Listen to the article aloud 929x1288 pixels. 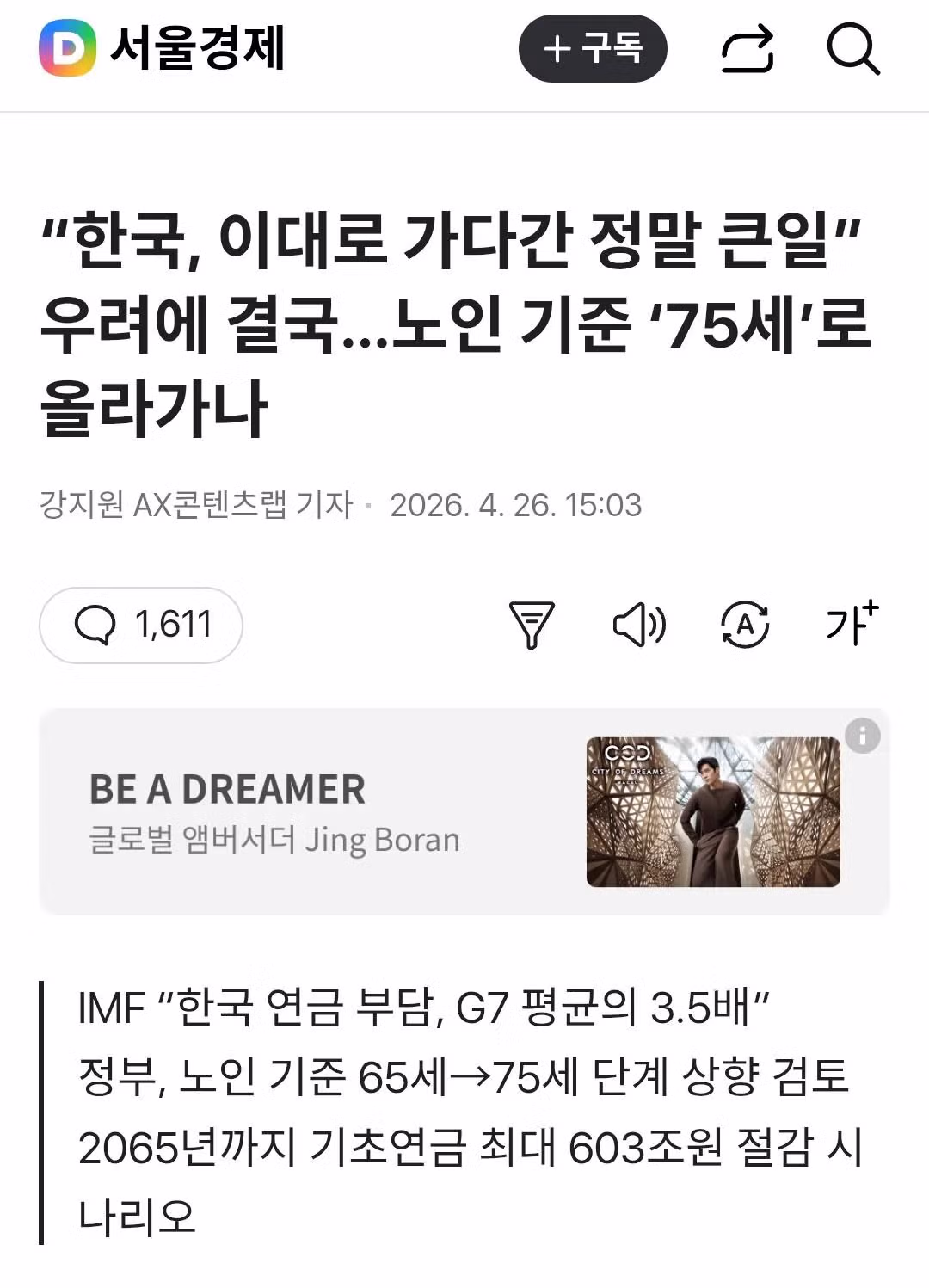[638, 625]
